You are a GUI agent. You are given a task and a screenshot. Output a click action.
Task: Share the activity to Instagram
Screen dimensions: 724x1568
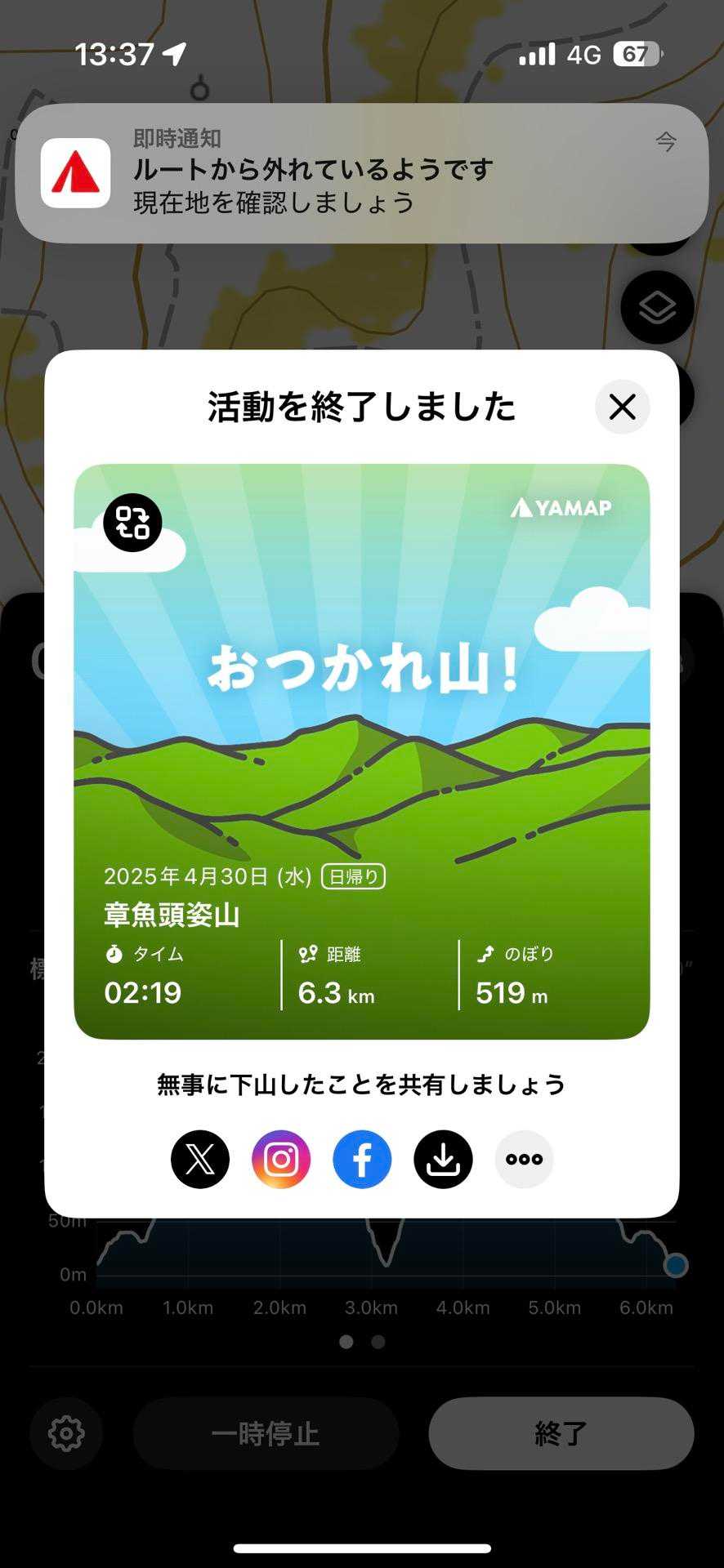pyautogui.click(x=281, y=1159)
